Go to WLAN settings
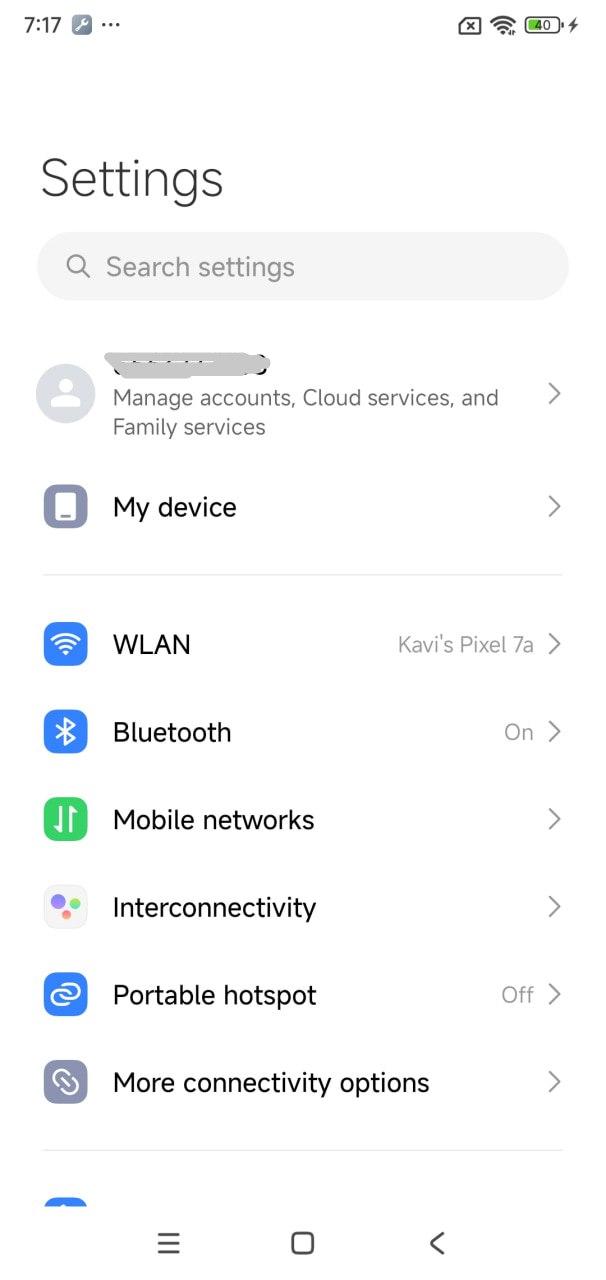The image size is (606, 1280). [x=302, y=645]
